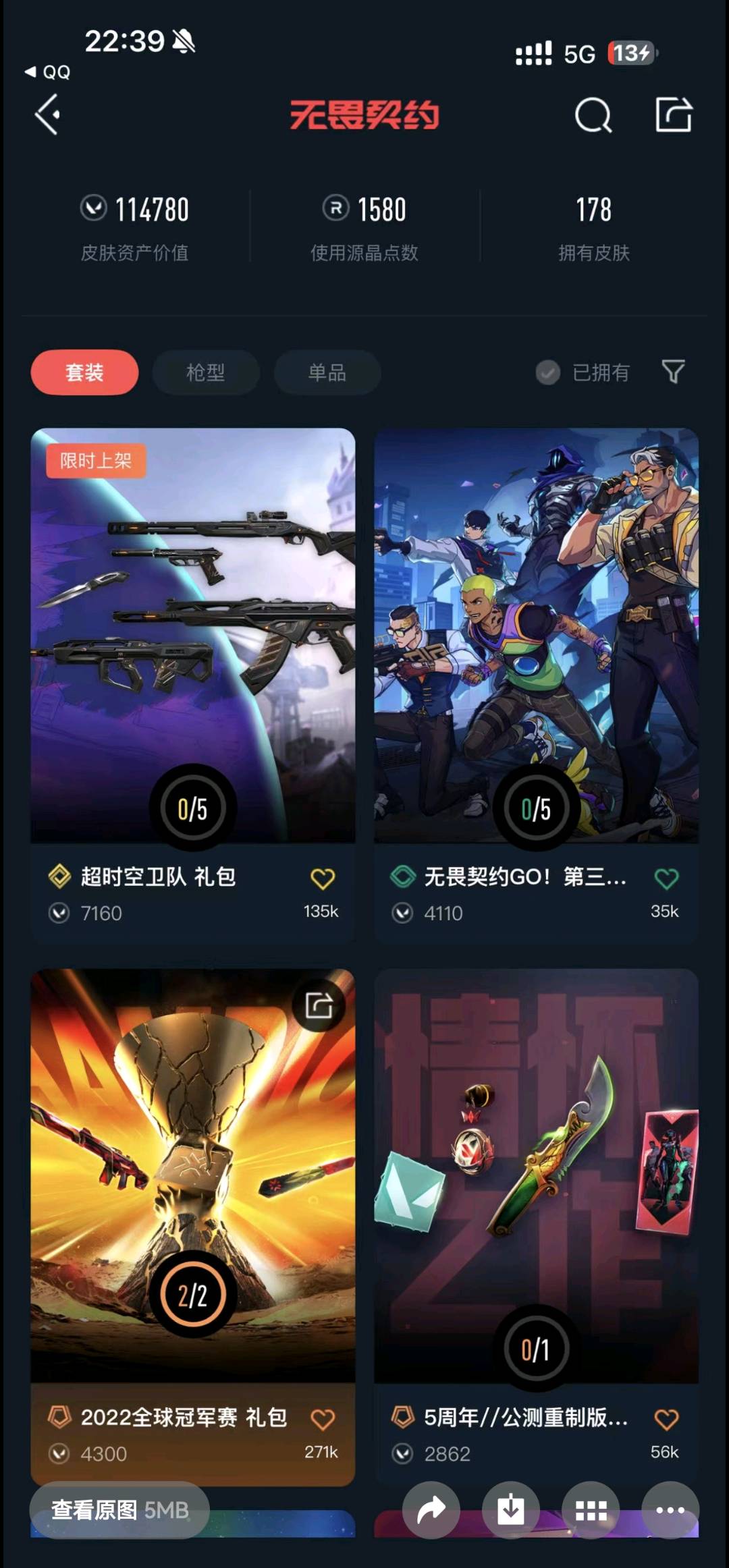
Task: Open the filter funnel icon
Action: click(673, 372)
